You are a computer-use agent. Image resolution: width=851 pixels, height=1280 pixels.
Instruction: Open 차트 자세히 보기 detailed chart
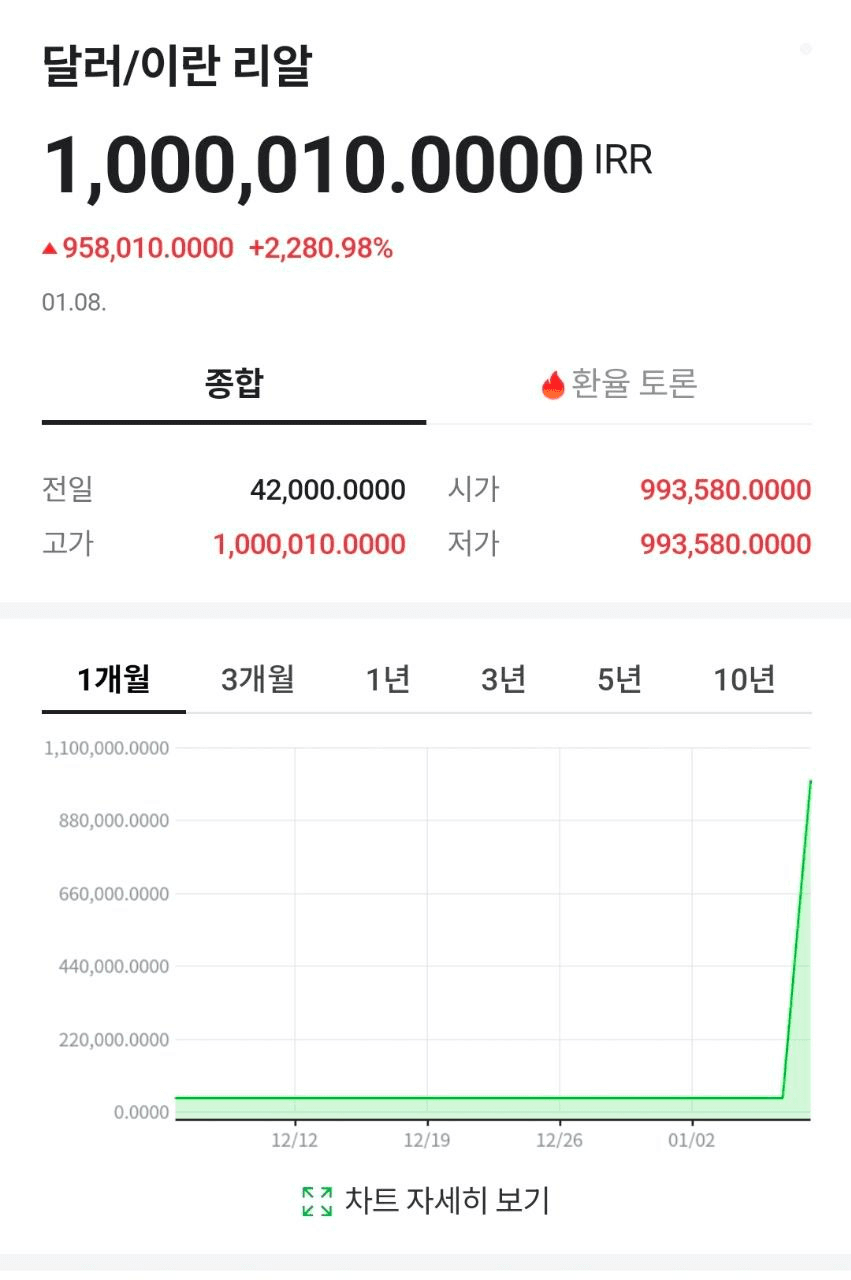(426, 1200)
